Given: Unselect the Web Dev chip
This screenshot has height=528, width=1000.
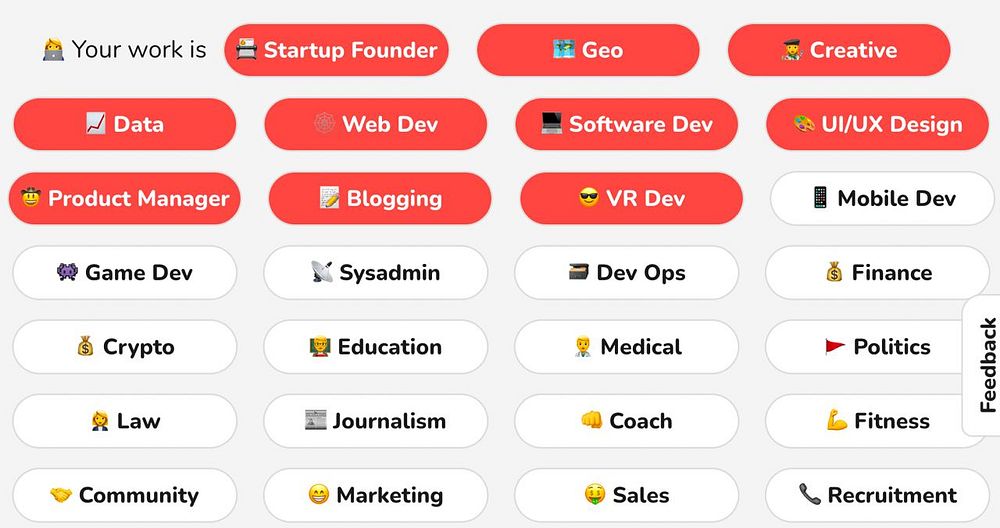Looking at the screenshot, I should (x=376, y=124).
